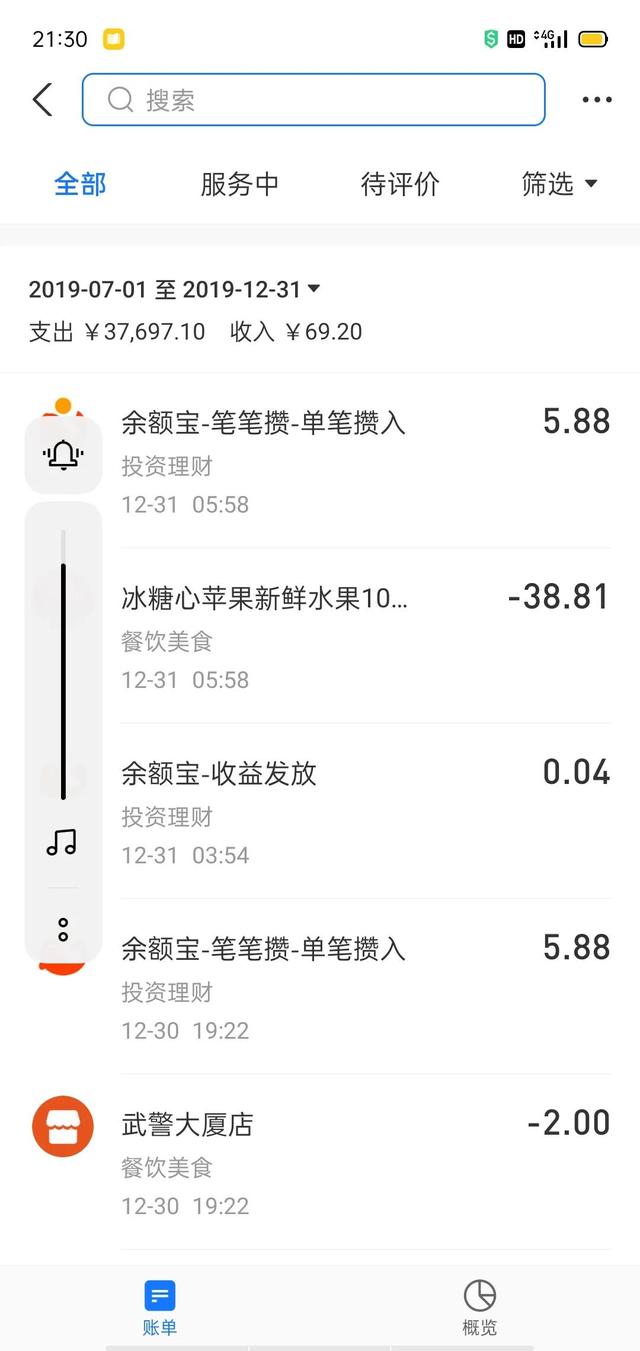Screen dimensions: 640x1351
Task: Change the date range 2019-07-01 至 2019-12-31
Action: tap(175, 290)
